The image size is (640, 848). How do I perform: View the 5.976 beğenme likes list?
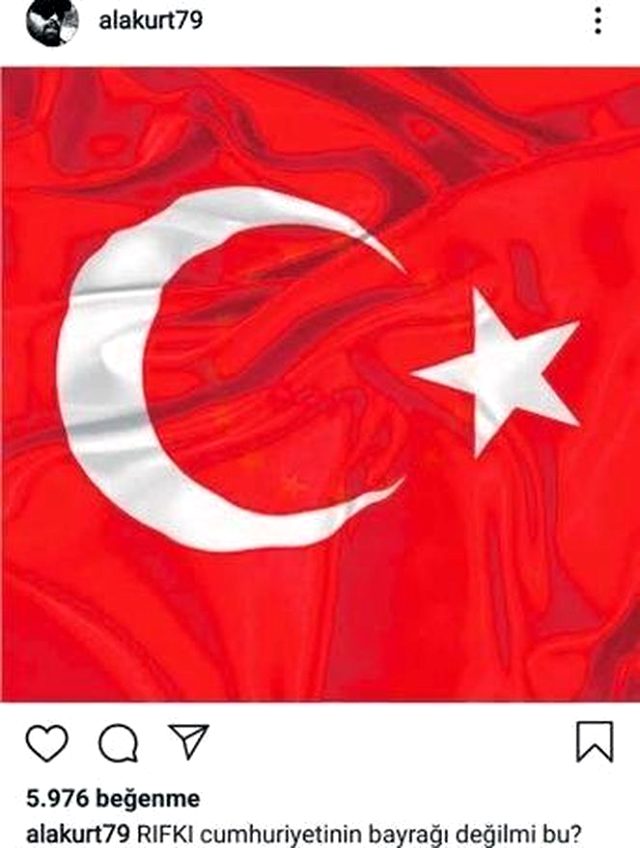tap(112, 800)
